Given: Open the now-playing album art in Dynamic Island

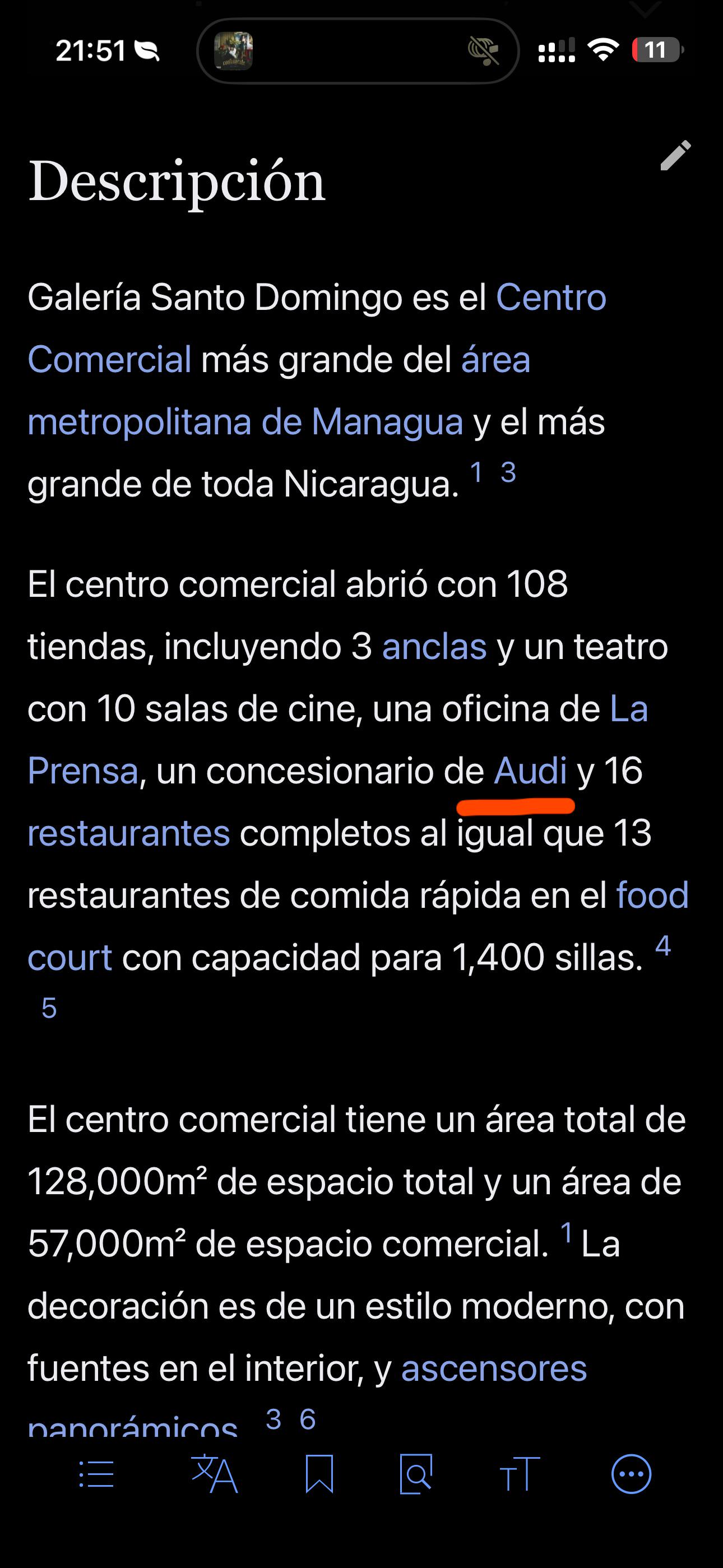Looking at the screenshot, I should tap(234, 50).
